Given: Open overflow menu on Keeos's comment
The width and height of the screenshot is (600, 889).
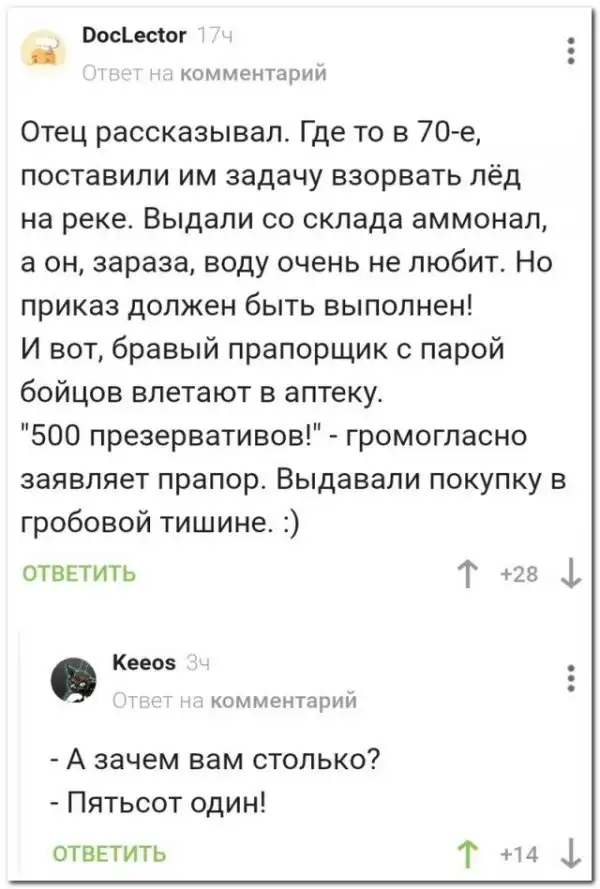Looking at the screenshot, I should coord(569,678).
